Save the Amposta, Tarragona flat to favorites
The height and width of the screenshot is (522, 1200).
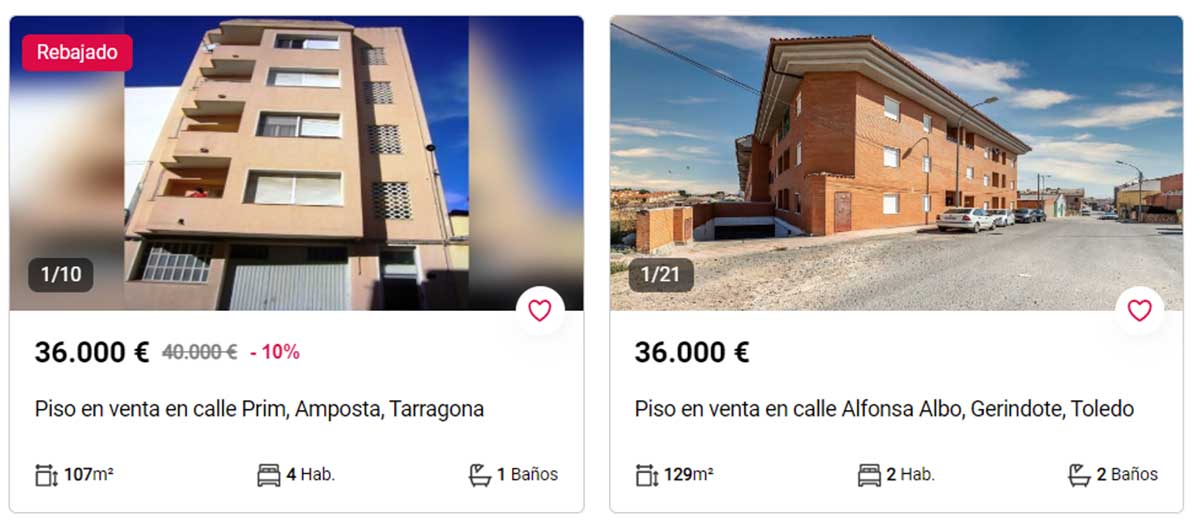click(x=539, y=311)
